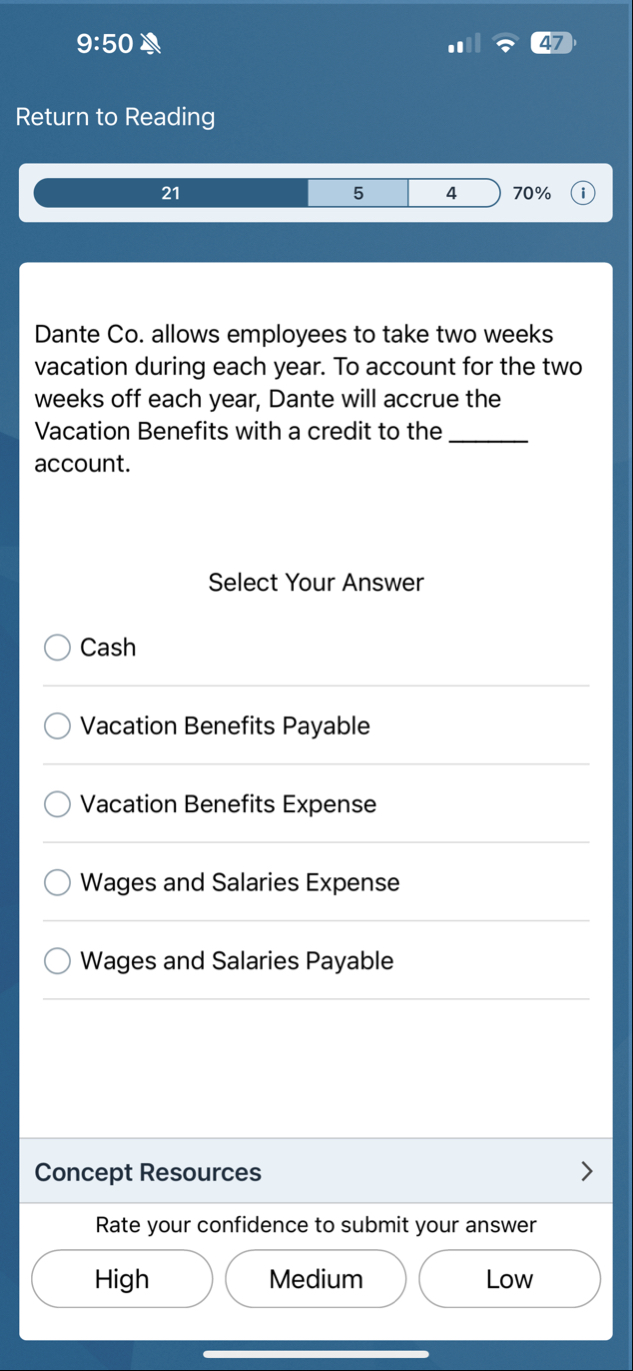Expand Concept Resources
The image size is (633, 1371).
pyautogui.click(x=315, y=1171)
